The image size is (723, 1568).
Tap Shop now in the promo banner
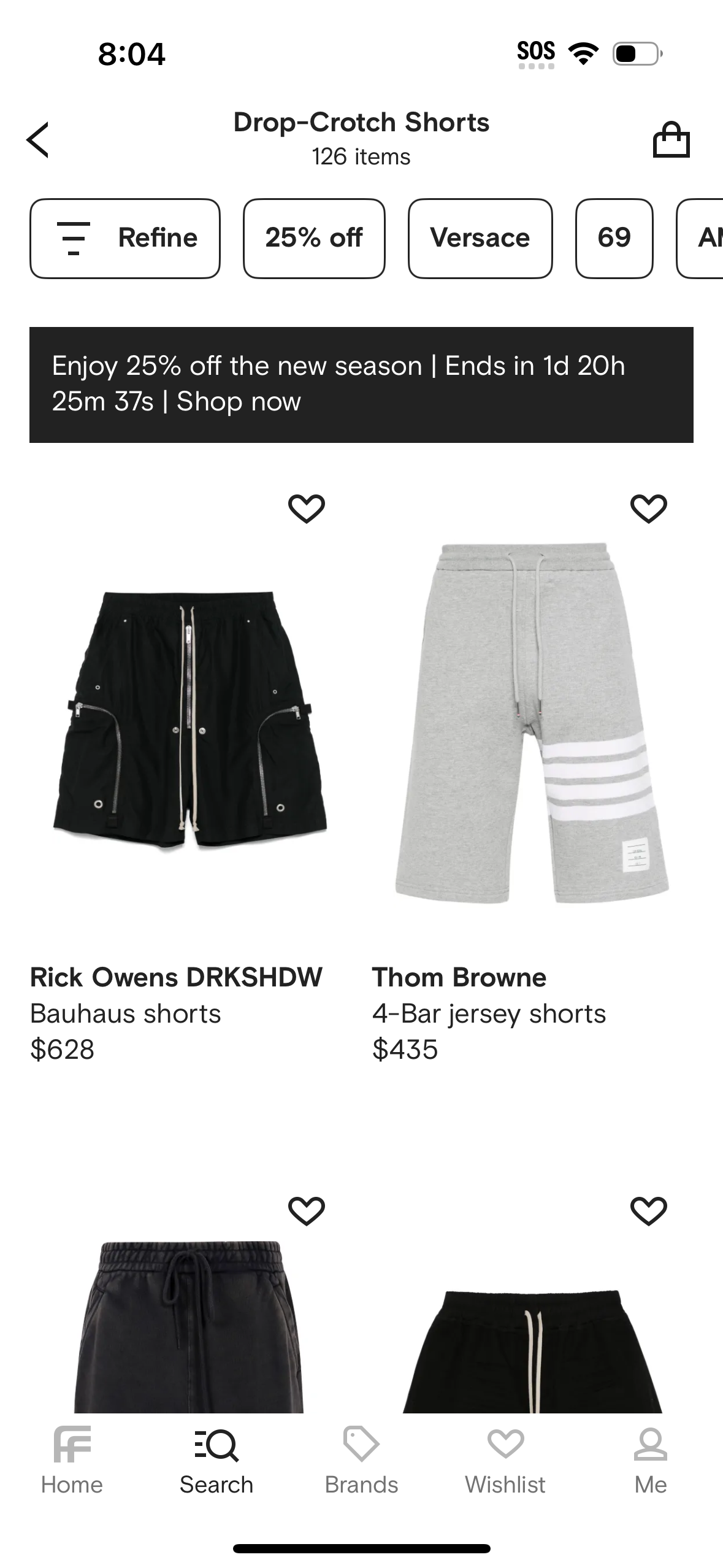(x=238, y=402)
